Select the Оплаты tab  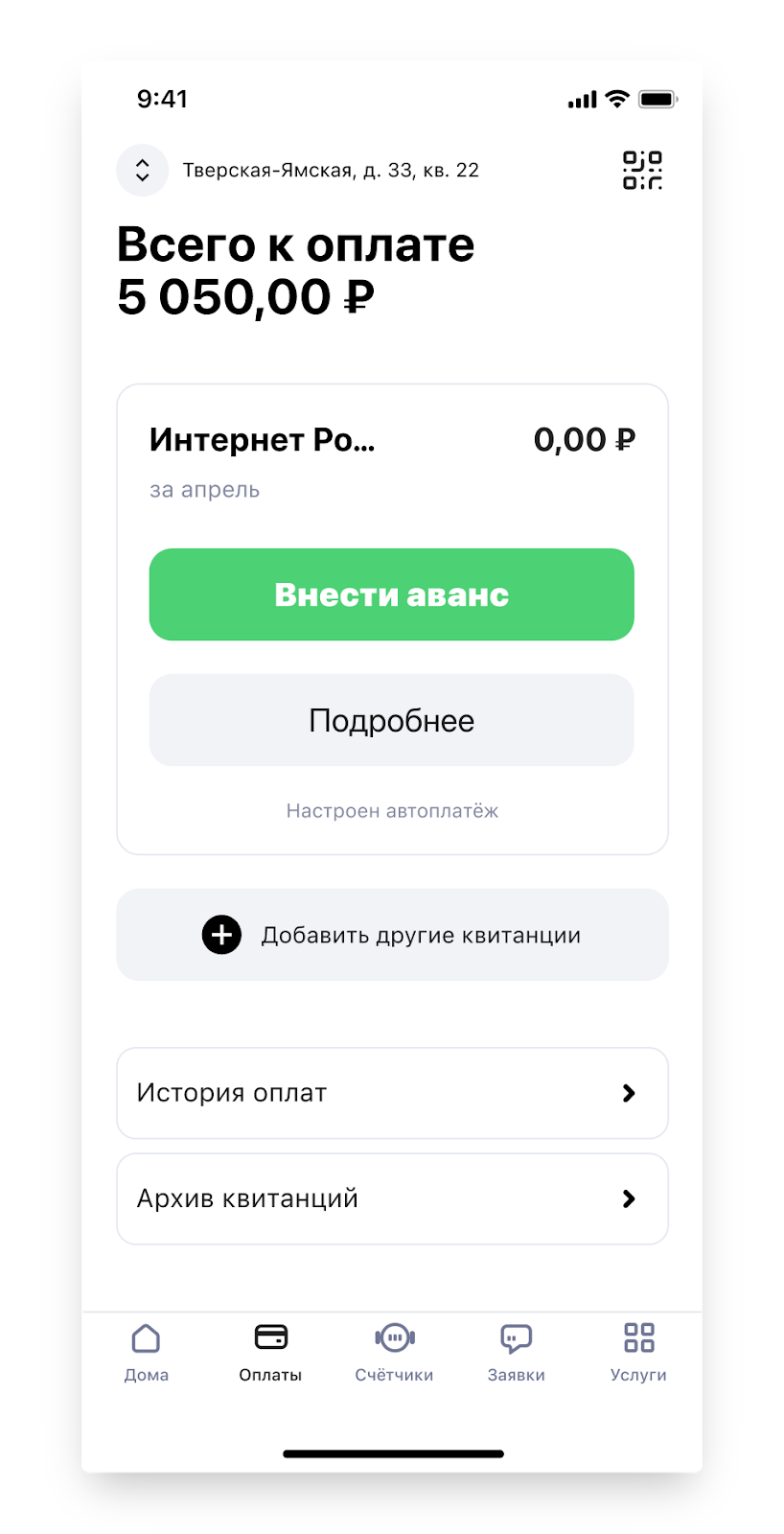click(x=270, y=1352)
